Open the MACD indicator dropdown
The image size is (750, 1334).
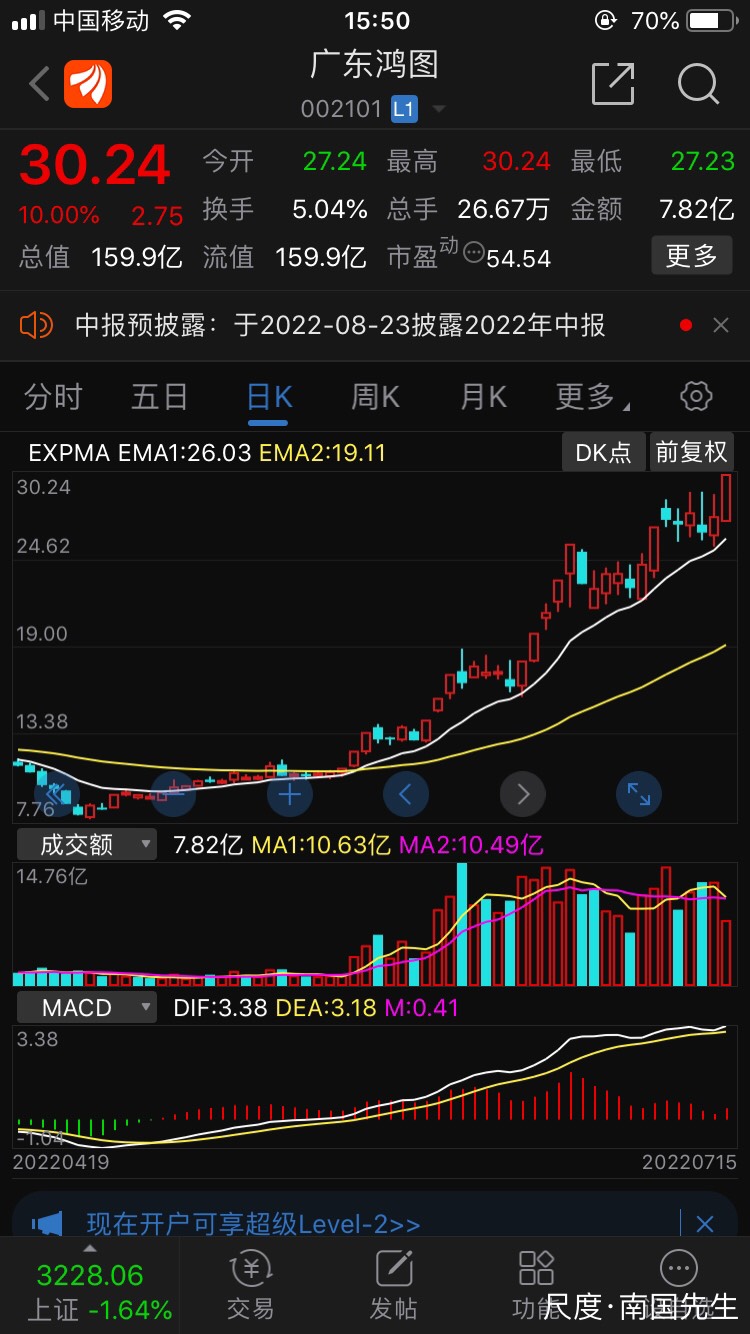point(86,1008)
